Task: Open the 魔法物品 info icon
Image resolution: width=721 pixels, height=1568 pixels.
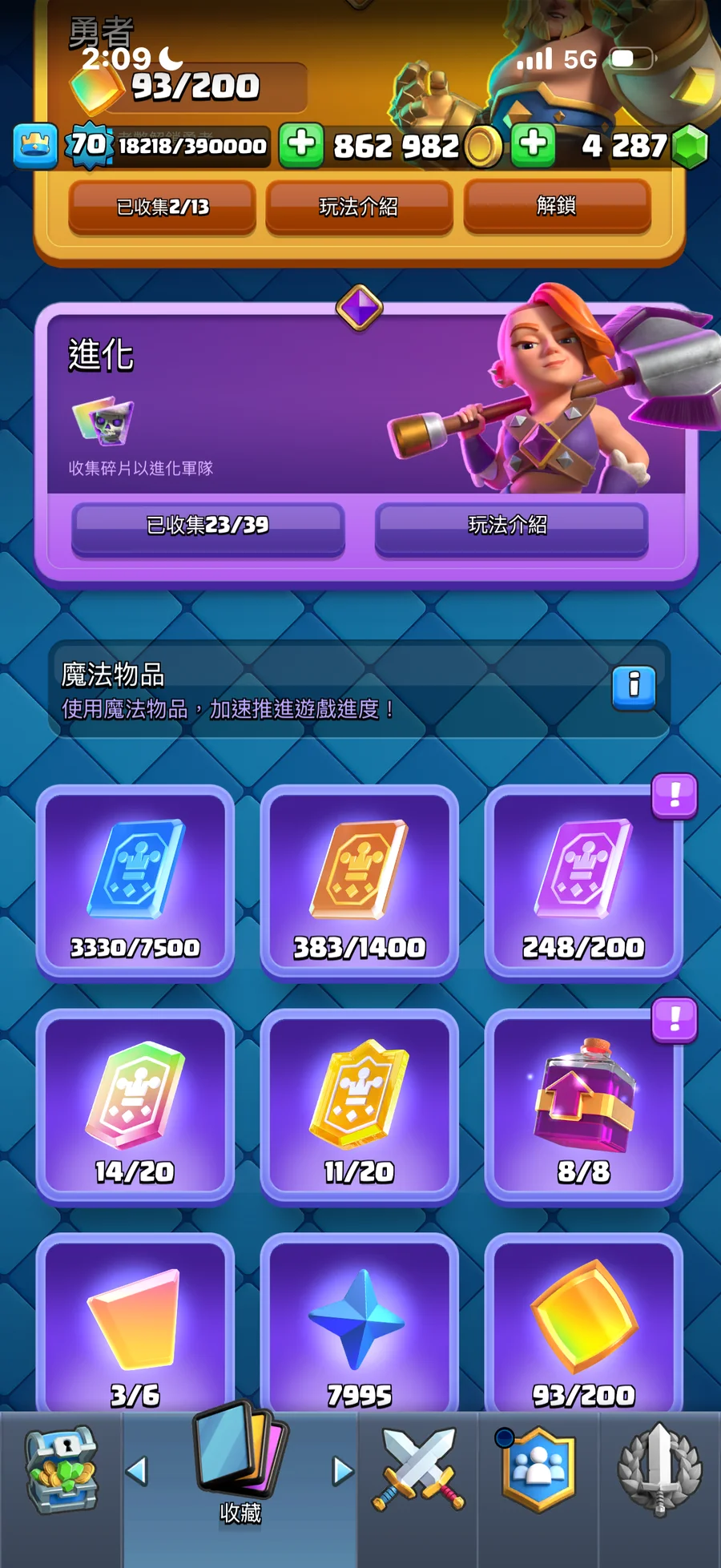Action: (x=634, y=687)
